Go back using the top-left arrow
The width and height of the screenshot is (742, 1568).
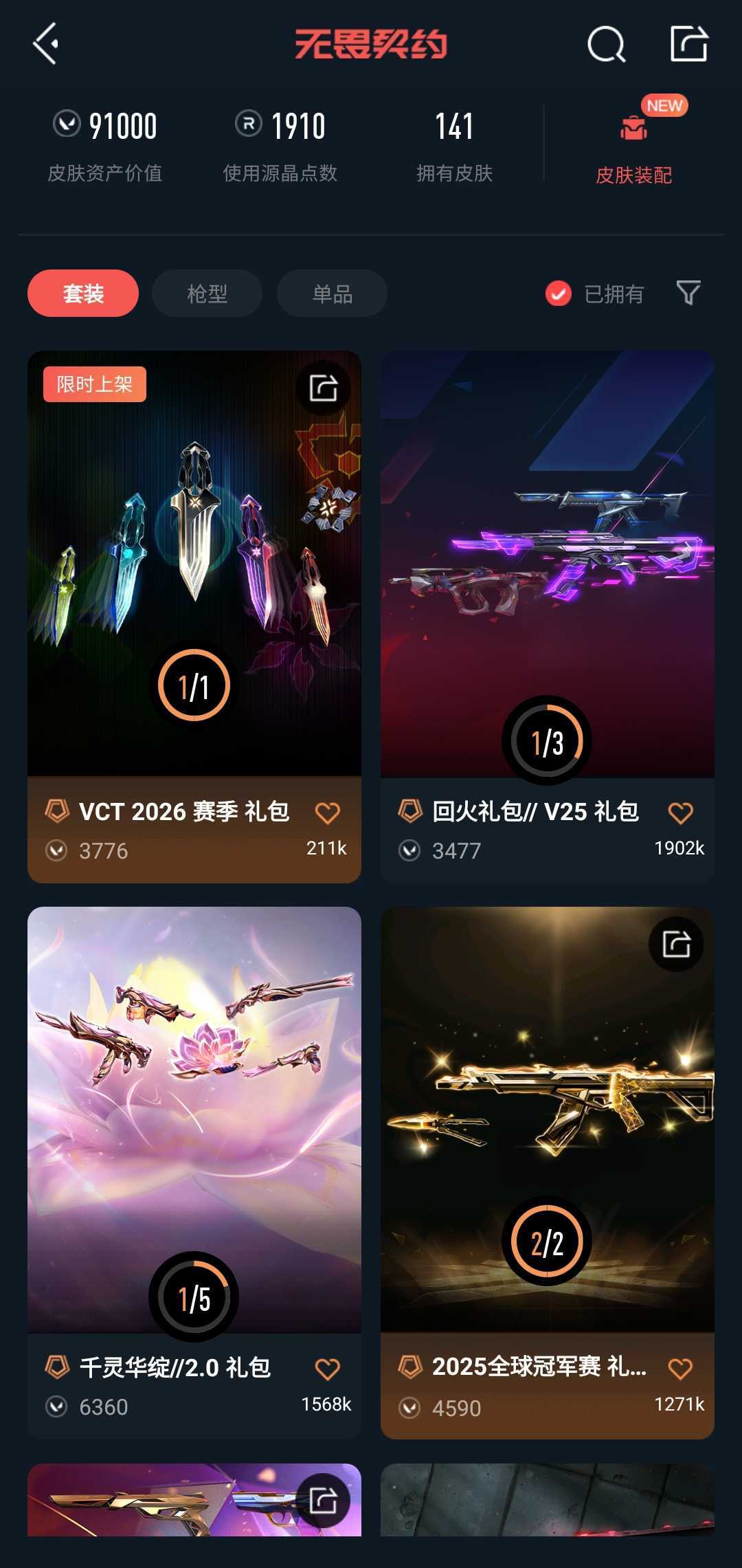point(45,44)
